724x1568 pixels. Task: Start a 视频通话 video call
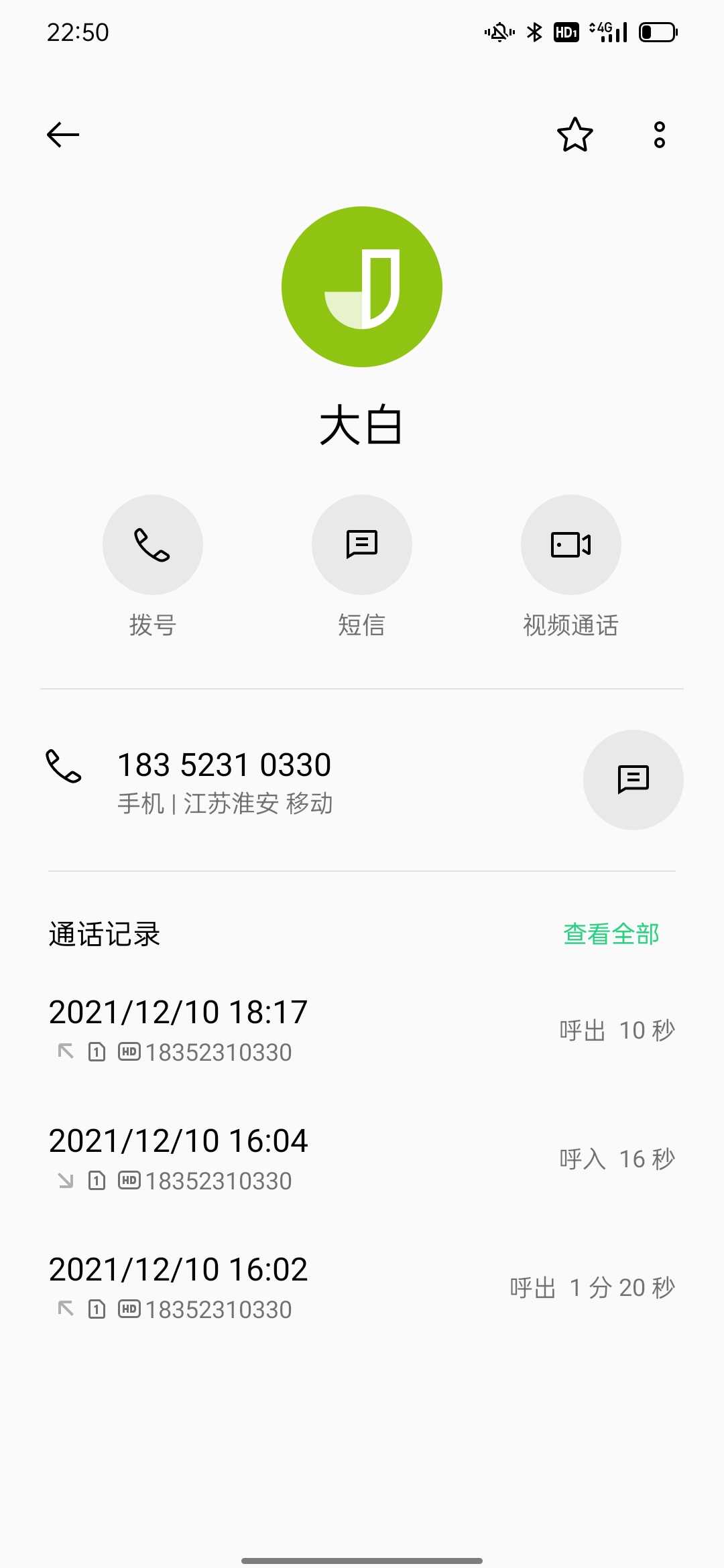[571, 545]
